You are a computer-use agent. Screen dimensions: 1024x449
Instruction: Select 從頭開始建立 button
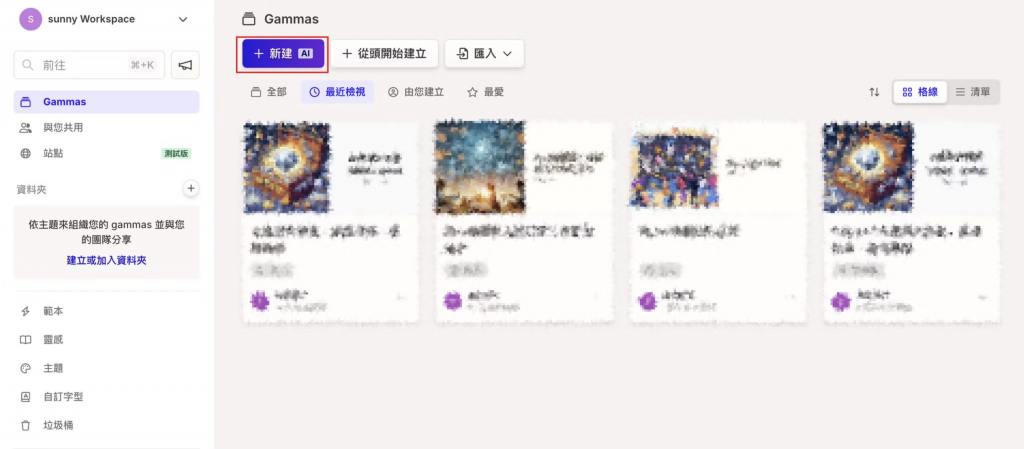[384, 54]
